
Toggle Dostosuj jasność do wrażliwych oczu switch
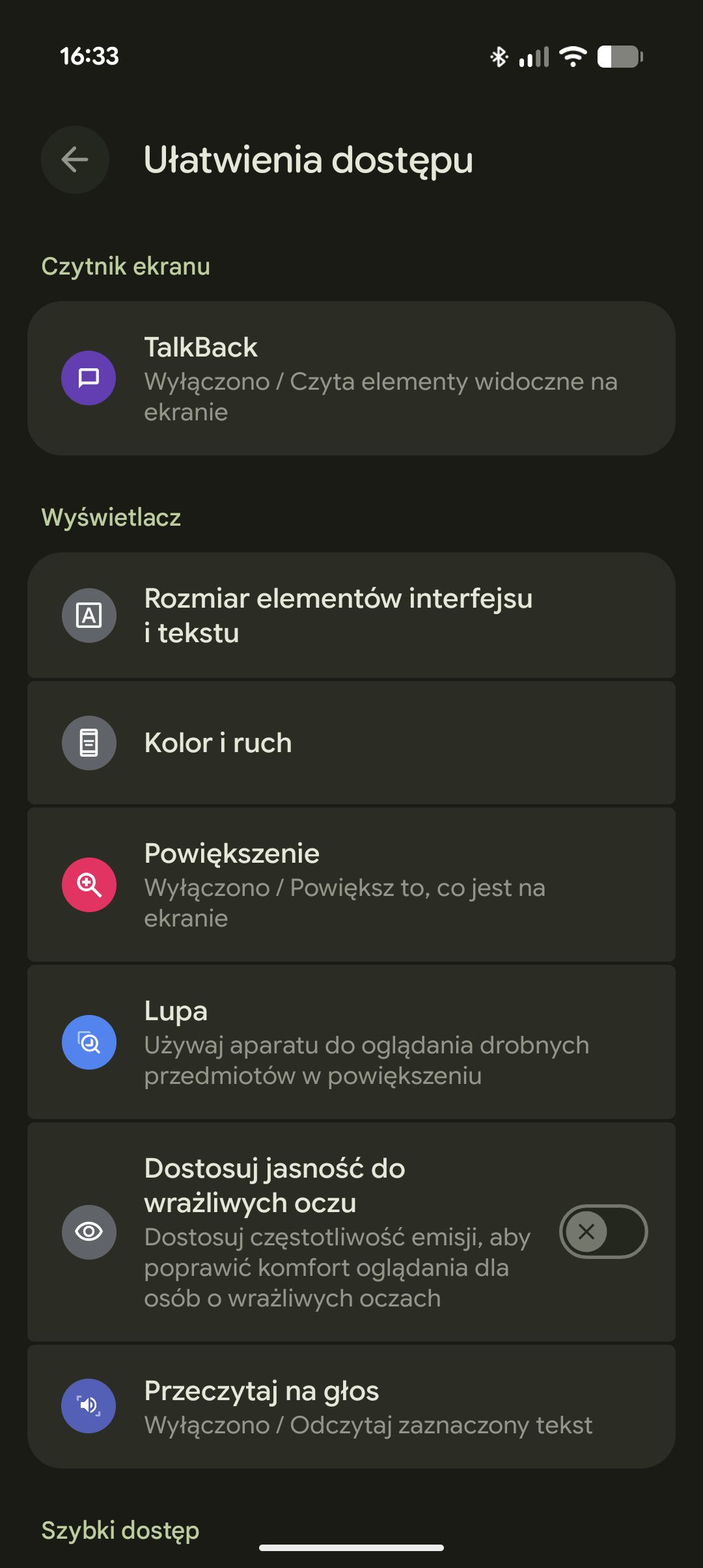pos(603,1232)
